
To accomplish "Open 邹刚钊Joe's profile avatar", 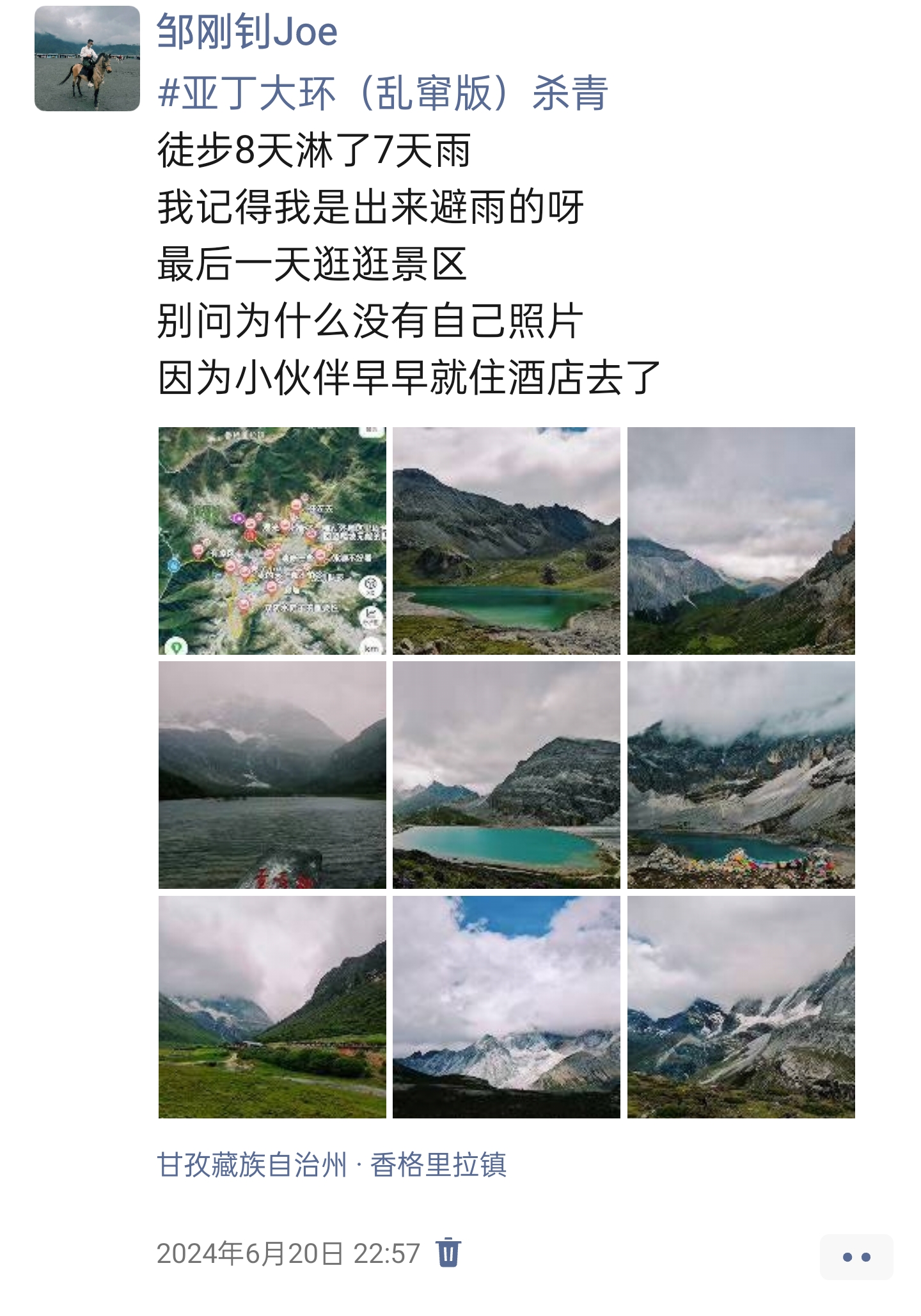I will pyautogui.click(x=87, y=59).
